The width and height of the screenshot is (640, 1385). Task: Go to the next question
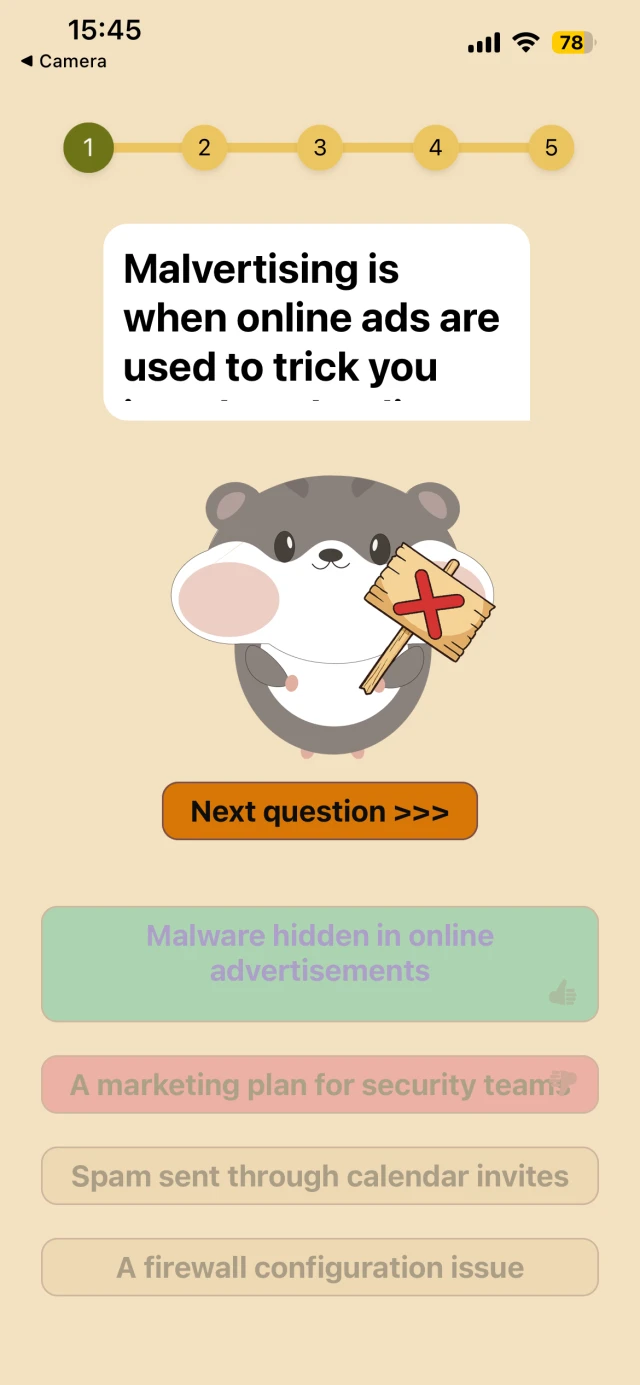point(320,811)
